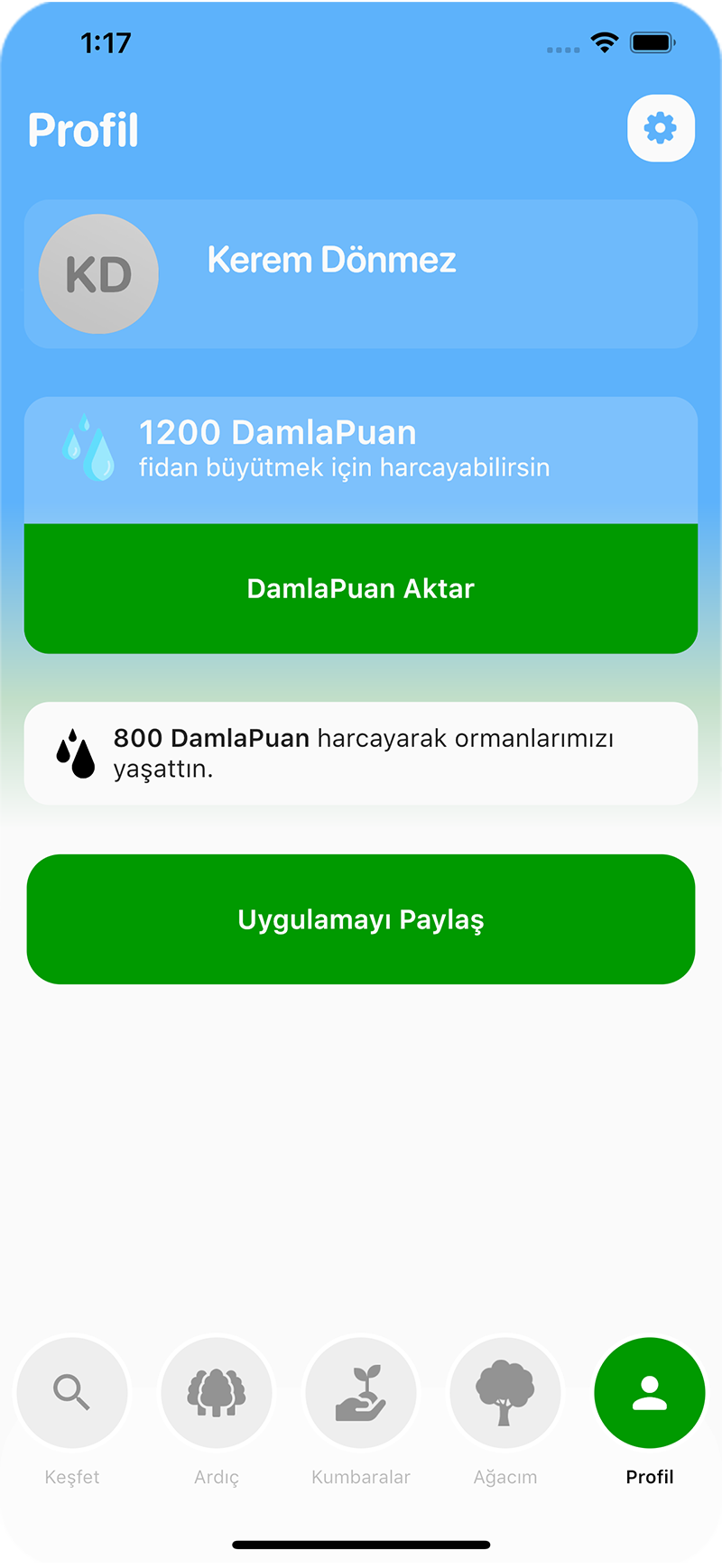Image resolution: width=722 pixels, height=1568 pixels.
Task: Tap the KD profile avatar
Action: tap(97, 274)
